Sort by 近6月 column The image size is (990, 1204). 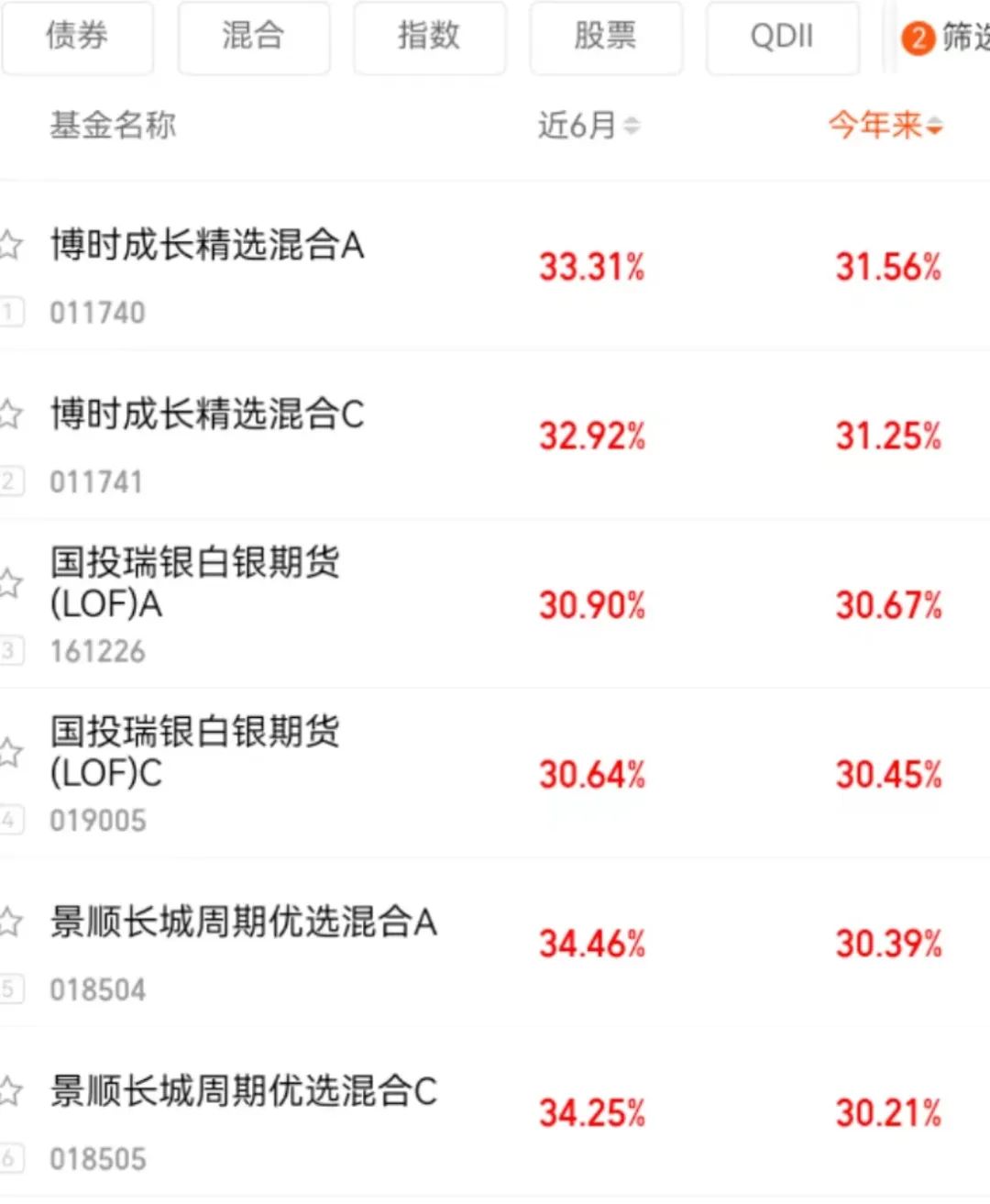click(588, 126)
